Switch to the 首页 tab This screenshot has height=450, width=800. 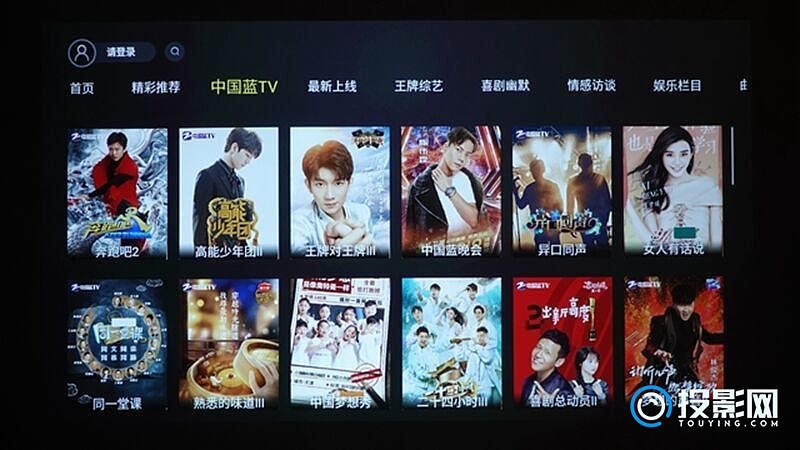click(82, 87)
